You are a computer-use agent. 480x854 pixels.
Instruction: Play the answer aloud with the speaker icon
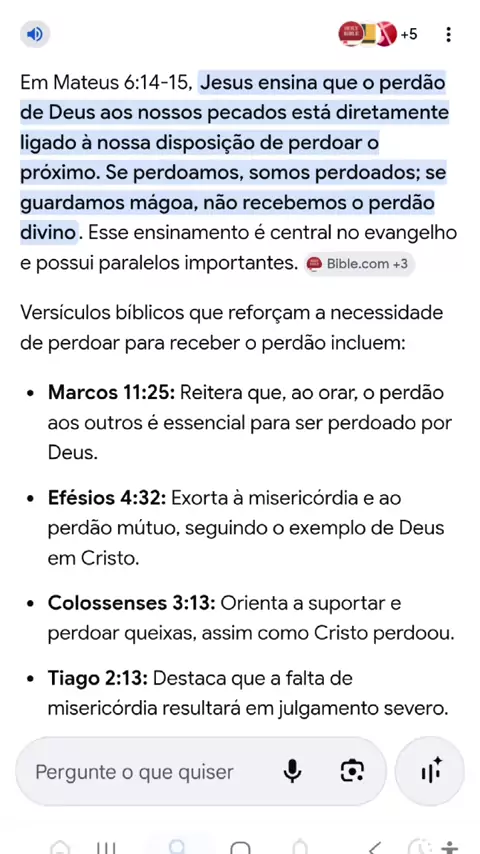(35, 34)
